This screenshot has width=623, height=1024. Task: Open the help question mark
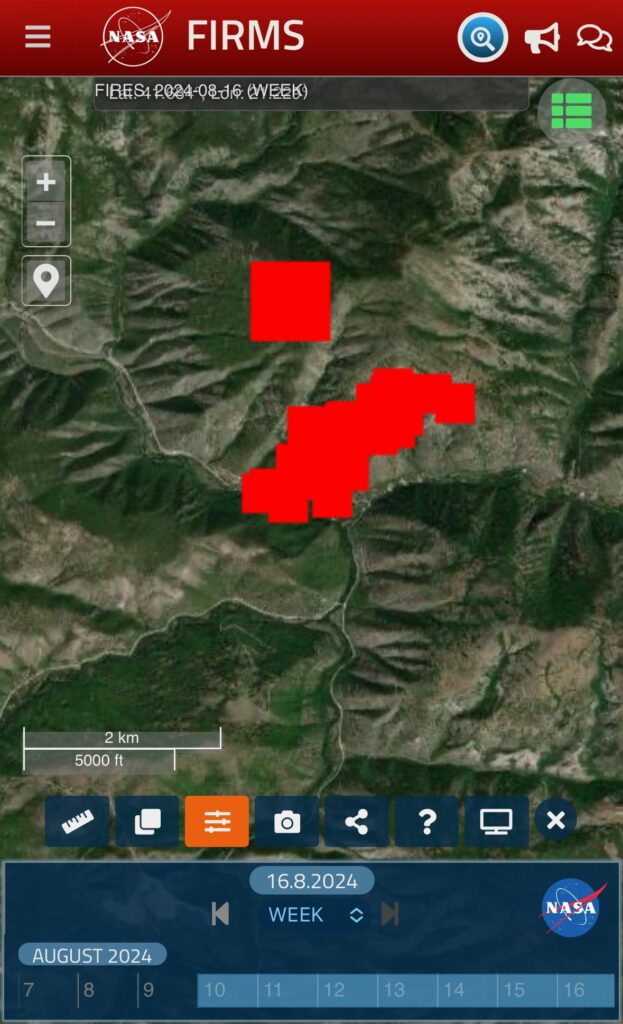[x=427, y=822]
